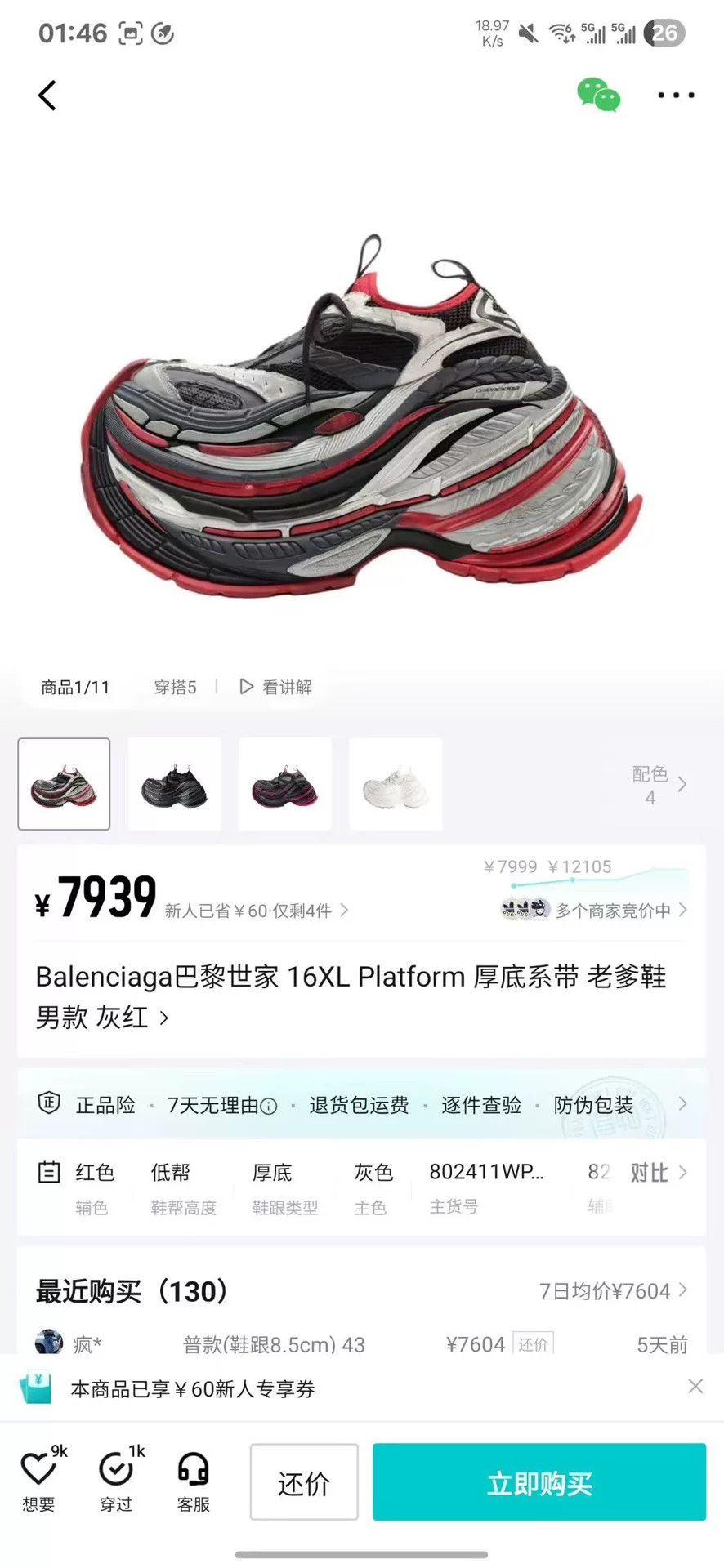Select the all-black colorway thumbnail
This screenshot has height=1568, width=724.
point(174,784)
